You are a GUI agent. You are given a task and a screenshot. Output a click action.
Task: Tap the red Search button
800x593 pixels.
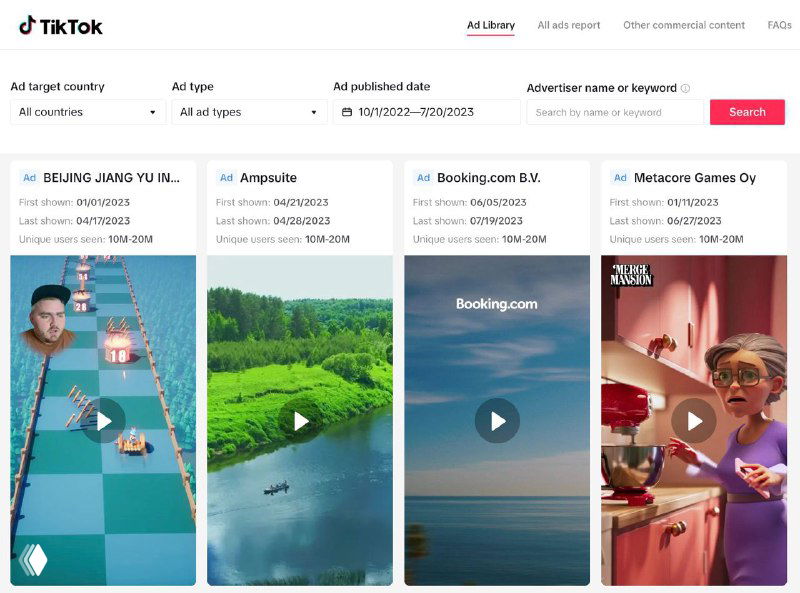[x=747, y=112]
